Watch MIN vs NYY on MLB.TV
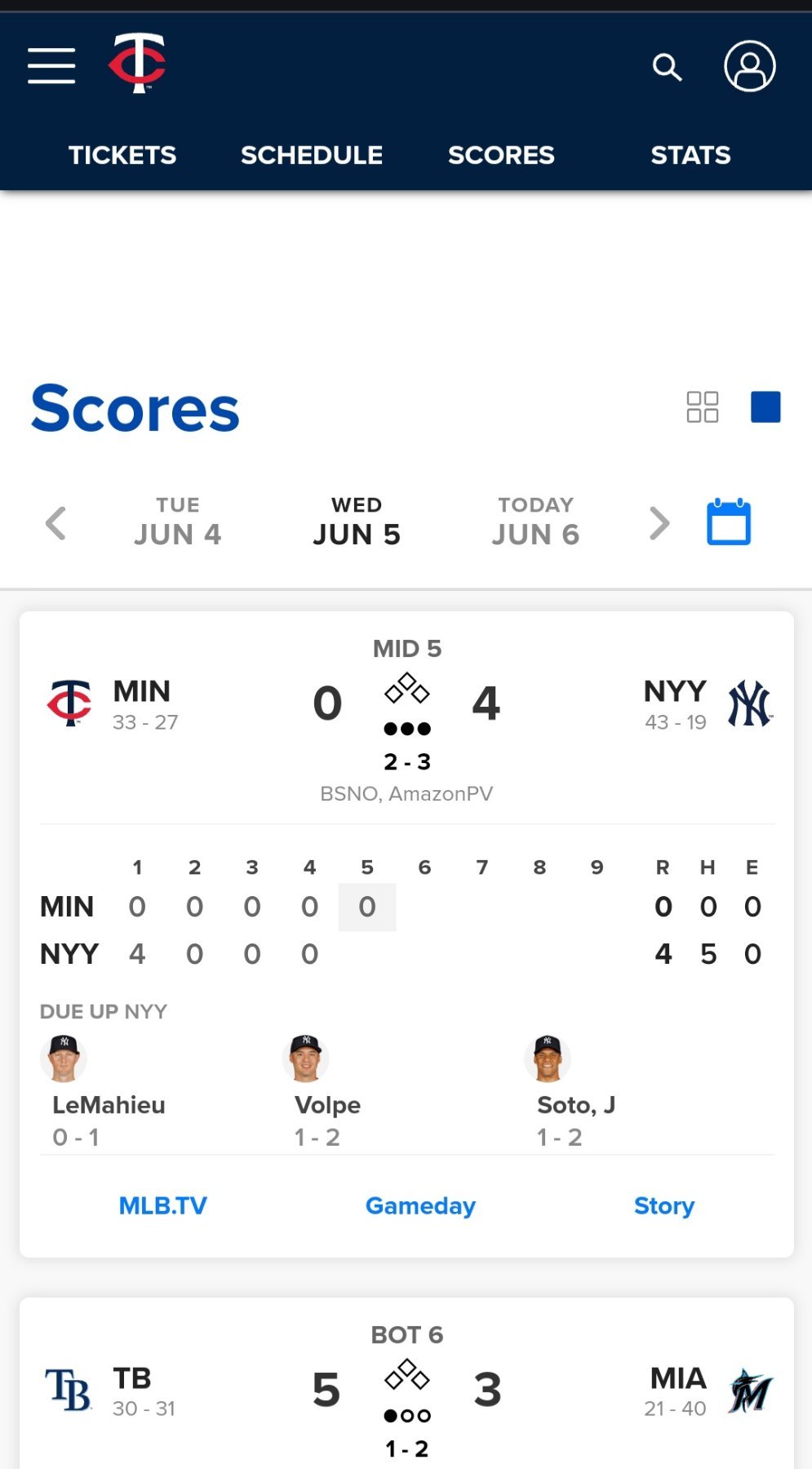812x1469 pixels. point(163,1205)
